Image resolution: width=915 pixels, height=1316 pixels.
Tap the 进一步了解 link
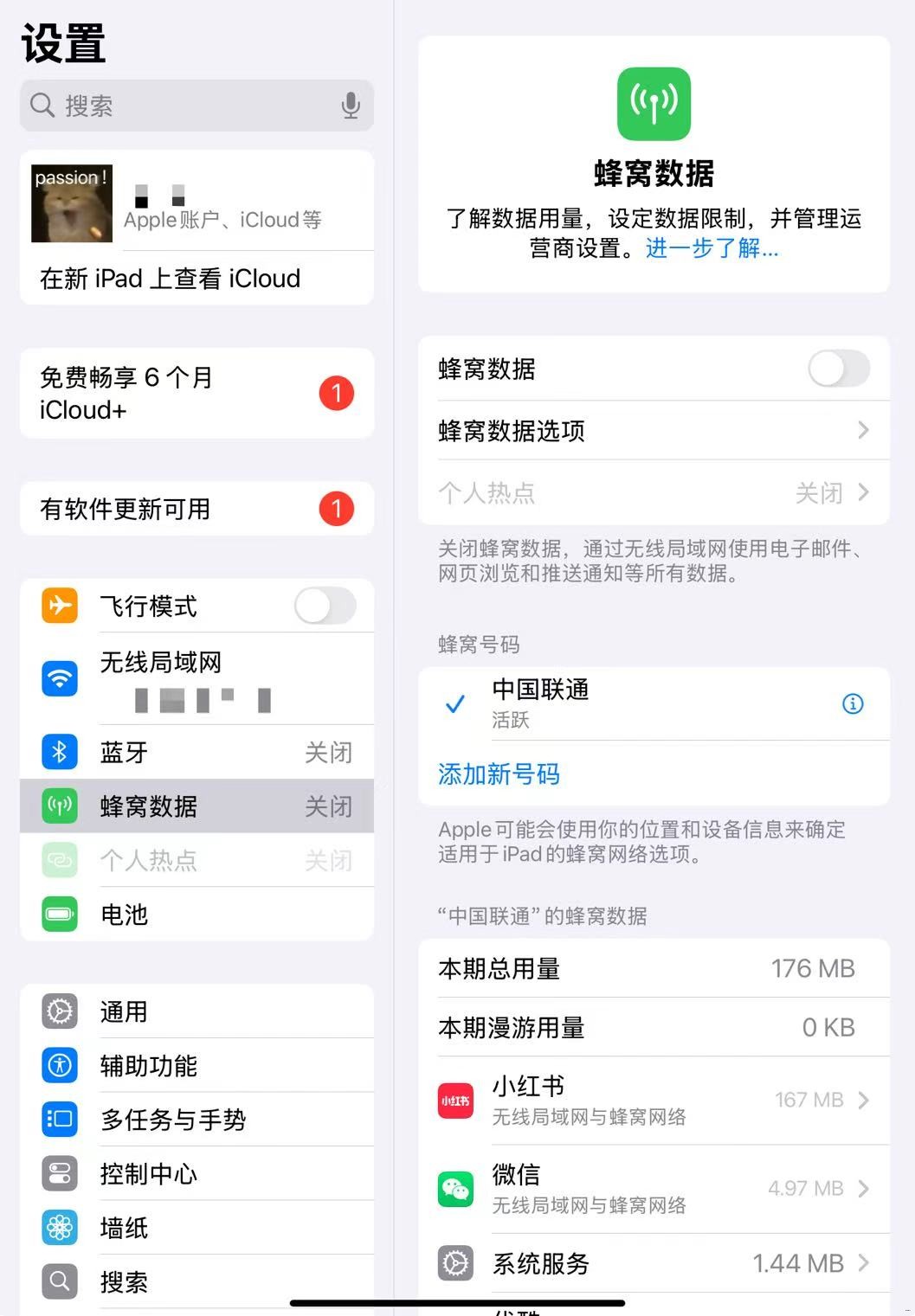pos(712,249)
